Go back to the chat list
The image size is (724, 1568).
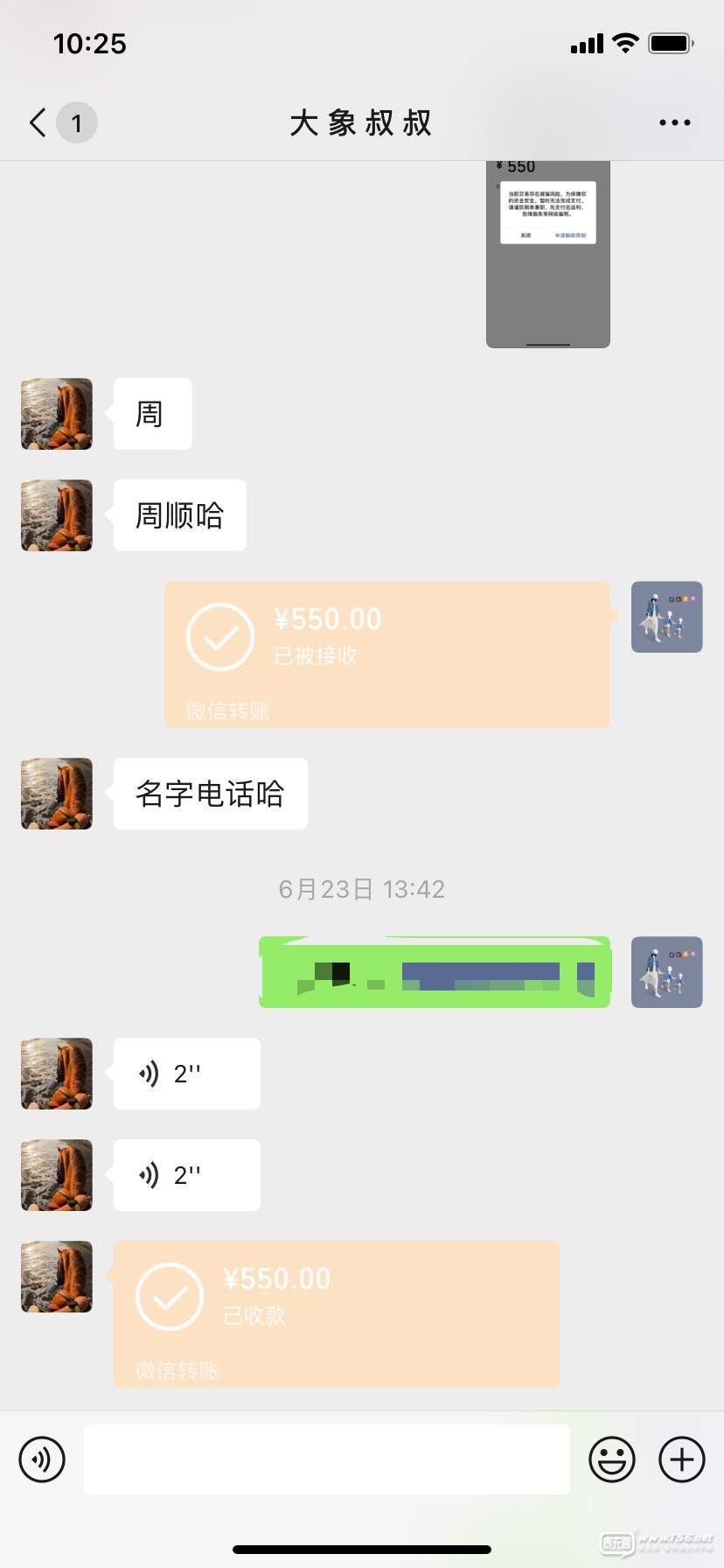(38, 122)
